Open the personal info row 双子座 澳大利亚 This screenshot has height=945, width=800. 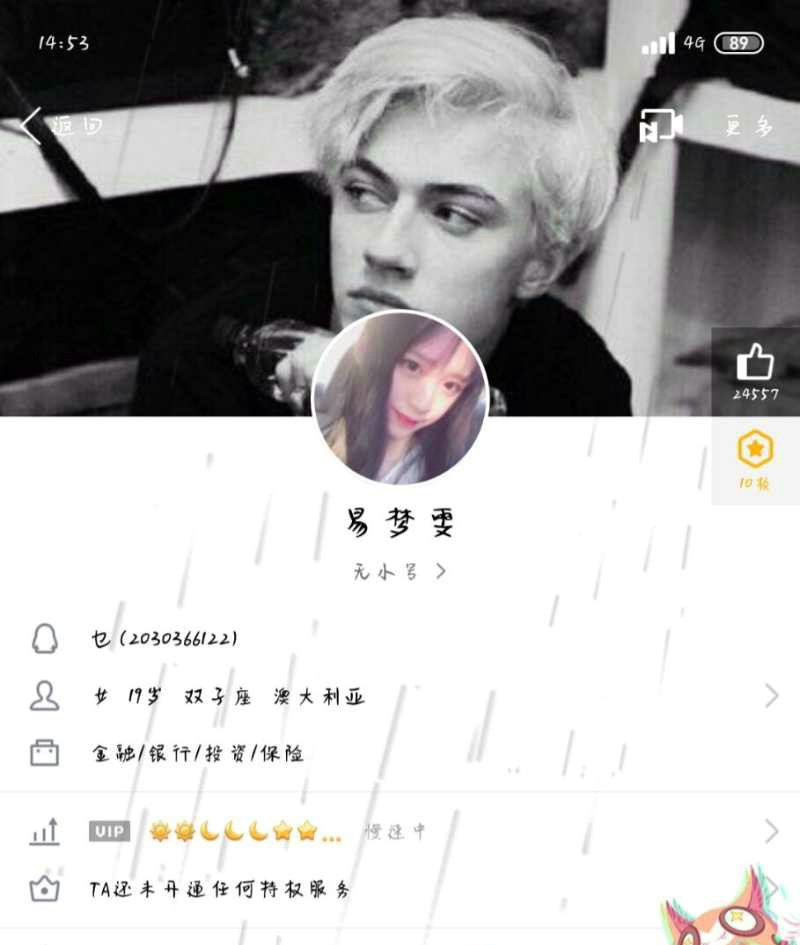click(x=400, y=696)
